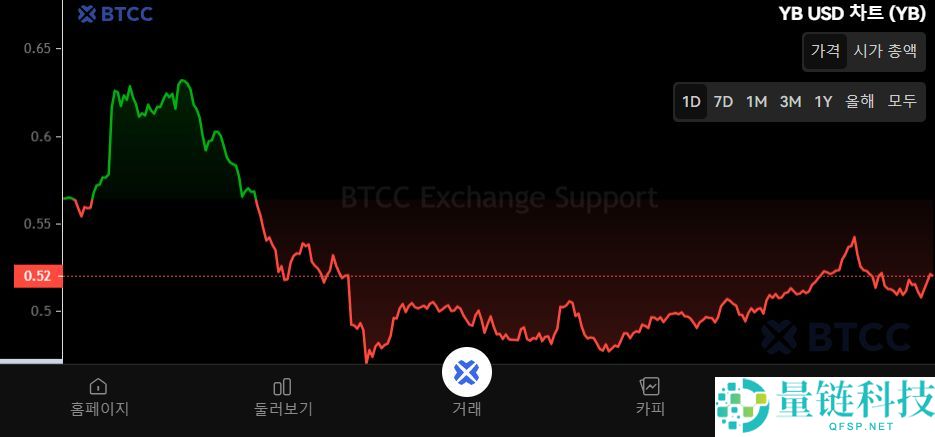Show the 1M chart range

[x=756, y=102]
